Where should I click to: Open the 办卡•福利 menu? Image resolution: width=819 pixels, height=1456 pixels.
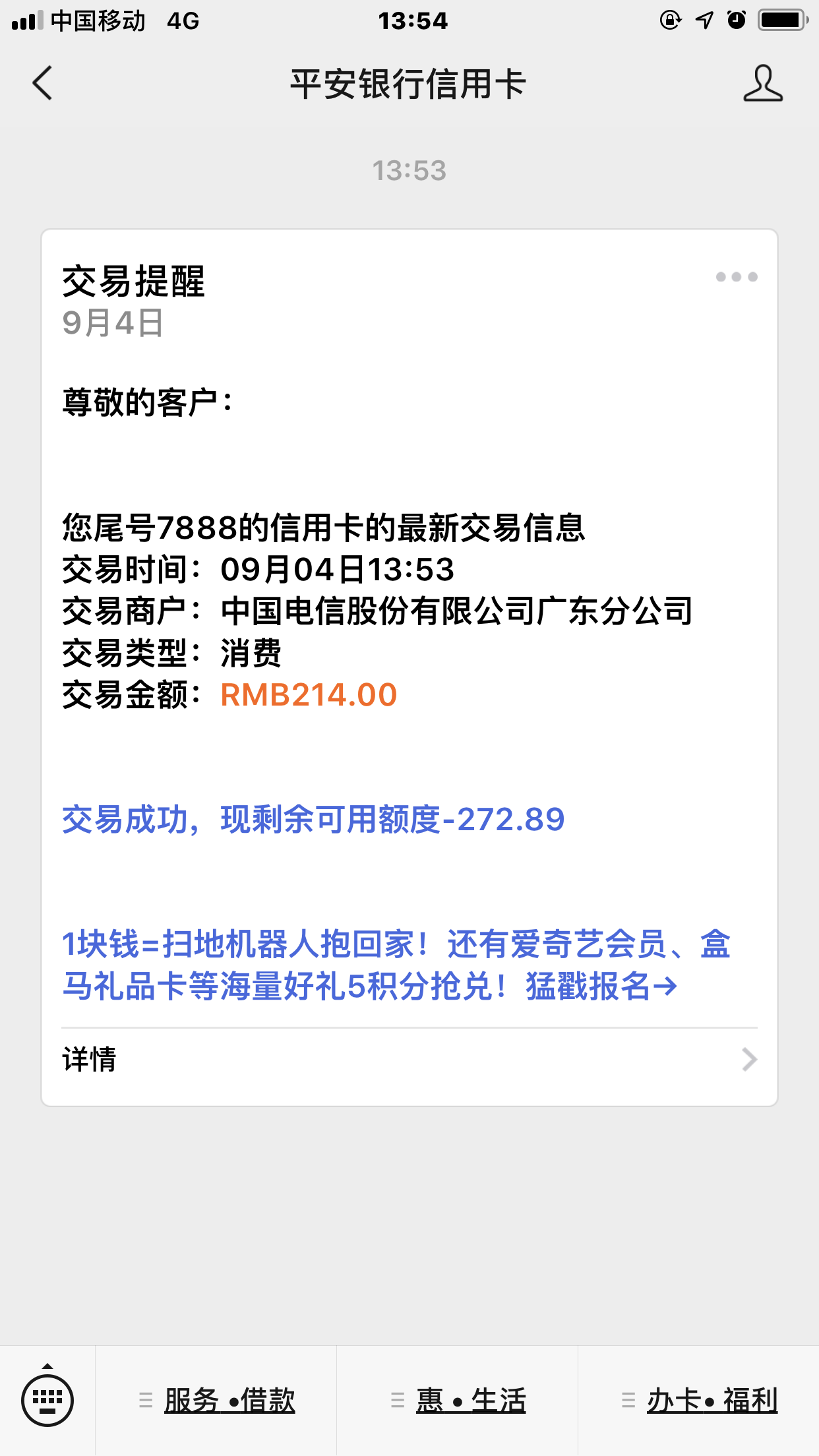pyautogui.click(x=699, y=1401)
